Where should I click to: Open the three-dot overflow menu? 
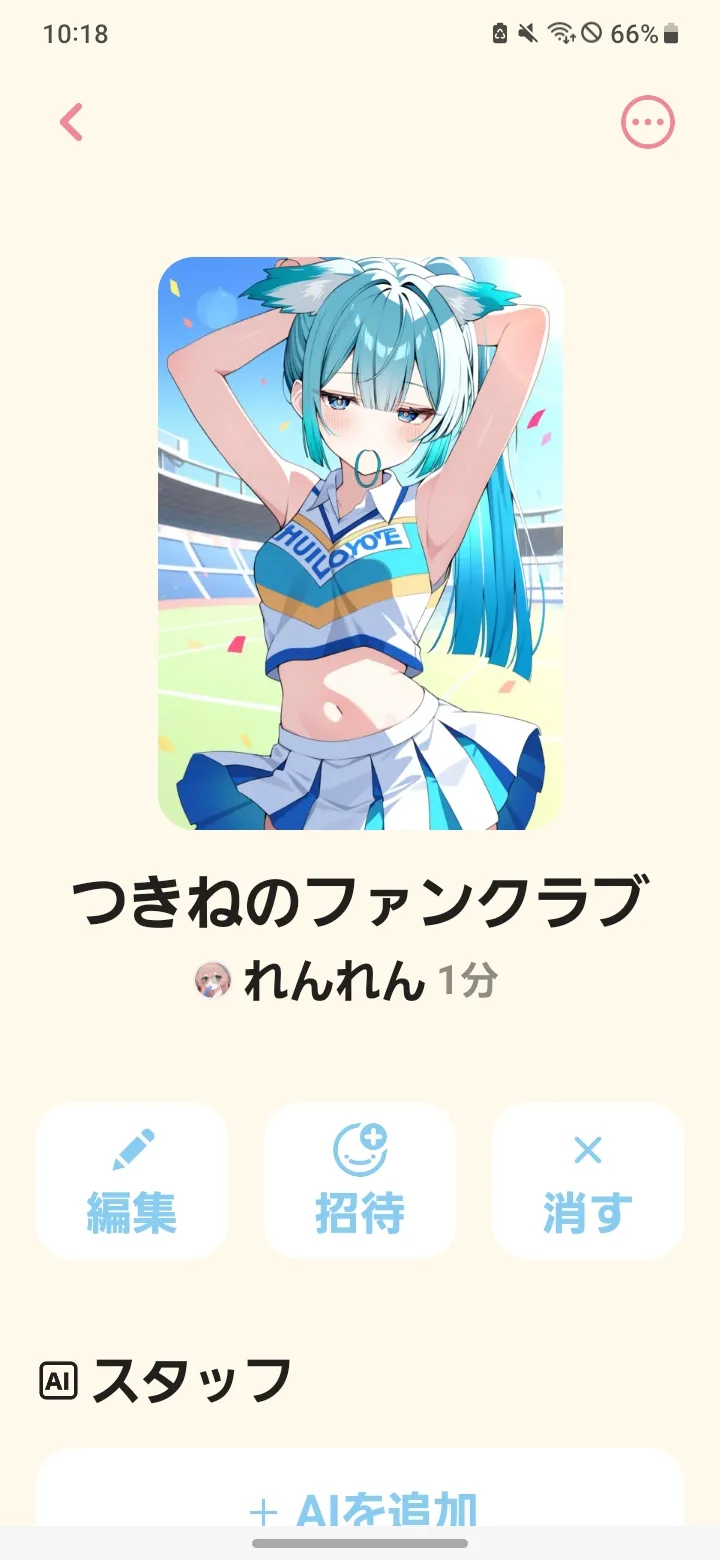[x=648, y=123]
